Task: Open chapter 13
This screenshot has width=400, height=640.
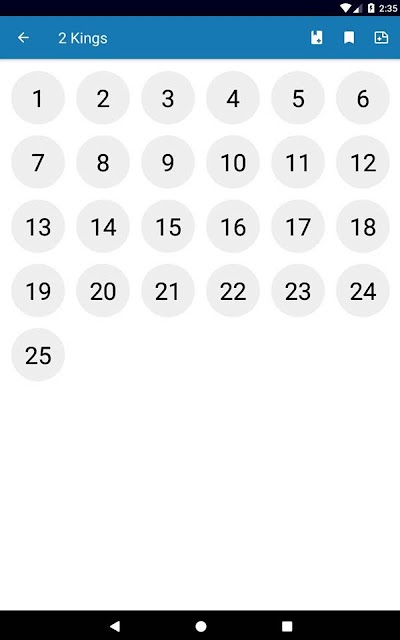Action: tap(38, 226)
